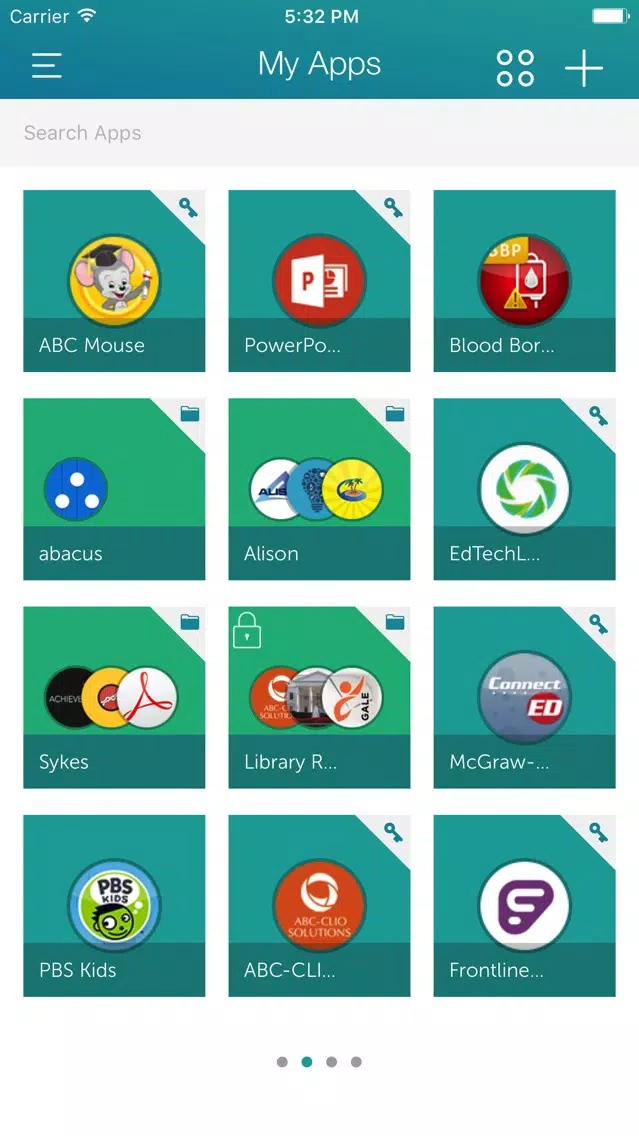Open the locked Library folder
The width and height of the screenshot is (639, 1136).
click(319, 697)
